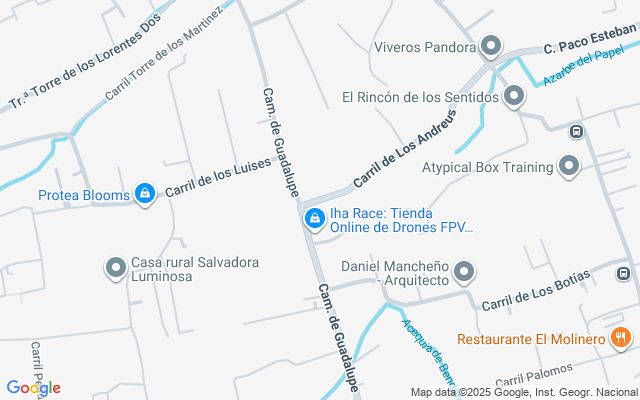Open Casa rural Salvadora Luminosa marker
640x400 pixels.
115,268
